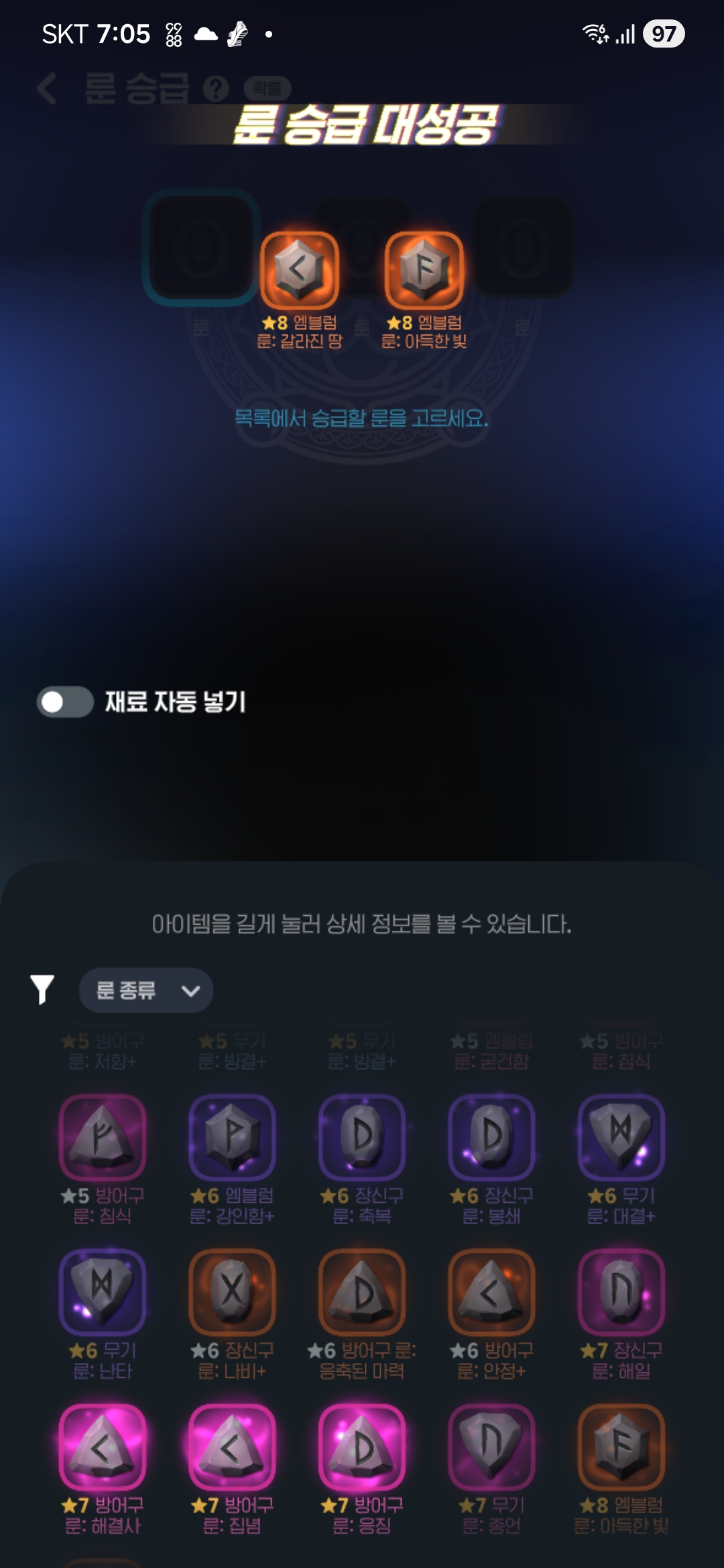The image size is (724, 1568).
Task: Go back from the 룬 승급 screen
Action: 47,88
